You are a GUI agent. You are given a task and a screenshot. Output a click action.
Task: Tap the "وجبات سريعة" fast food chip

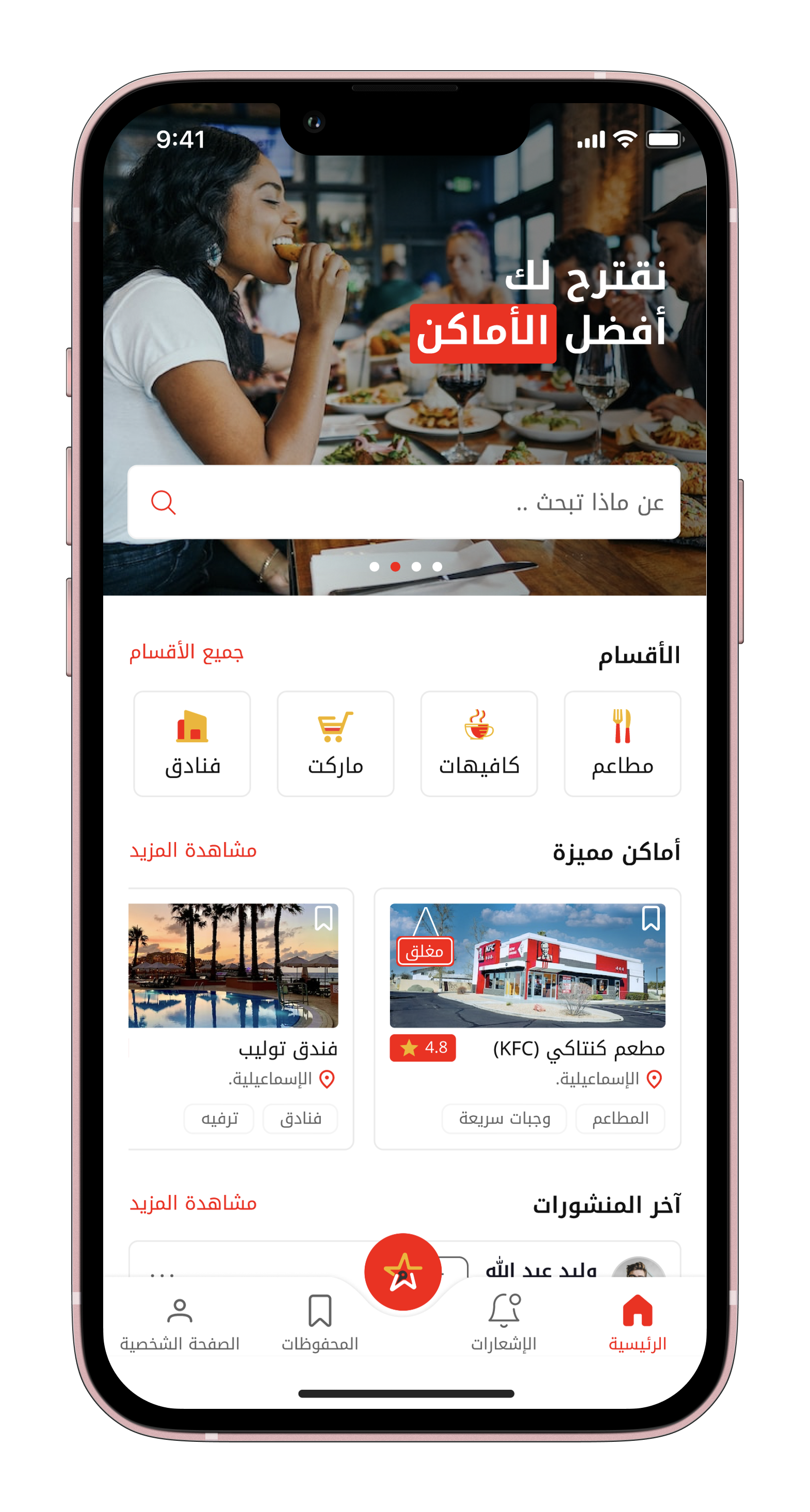coord(504,1119)
